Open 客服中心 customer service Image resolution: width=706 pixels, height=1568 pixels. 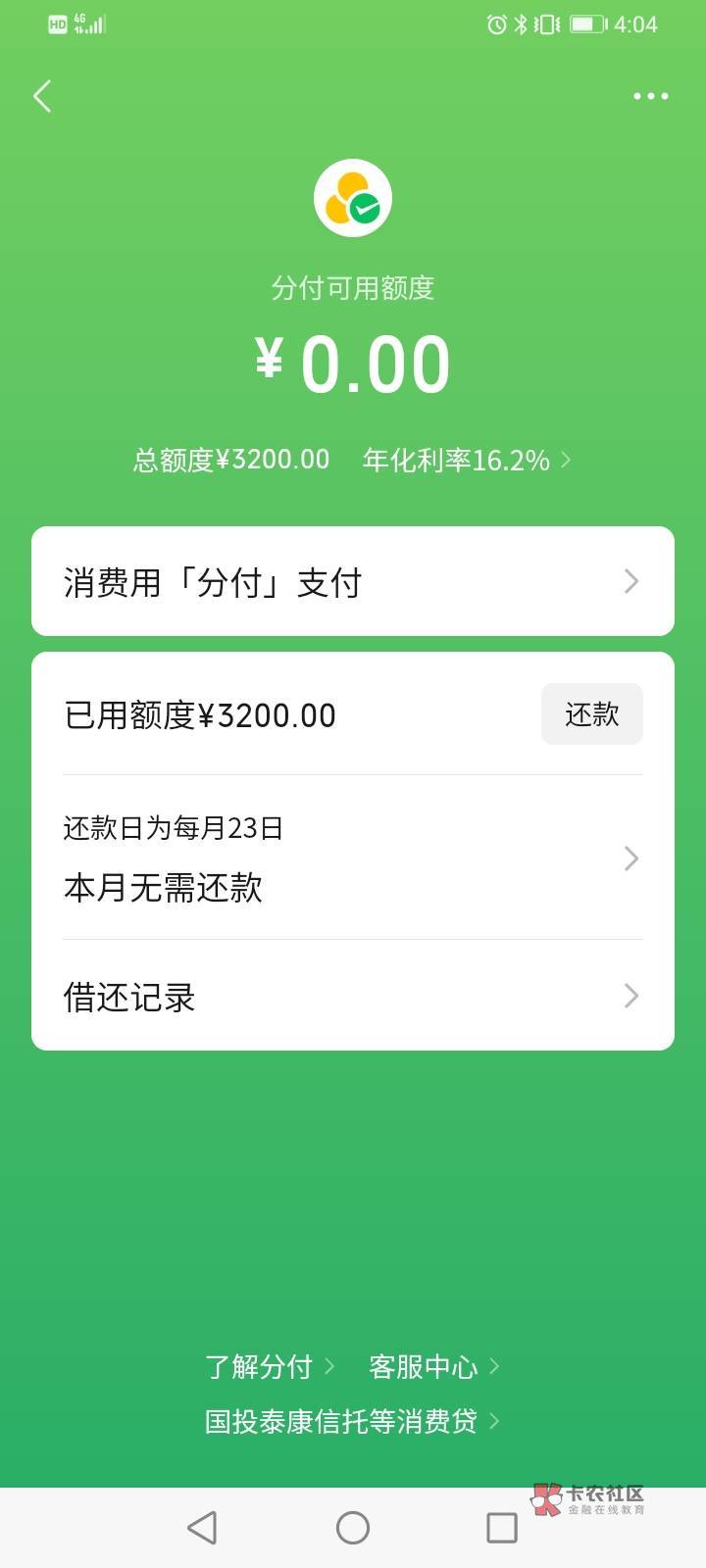click(434, 1366)
